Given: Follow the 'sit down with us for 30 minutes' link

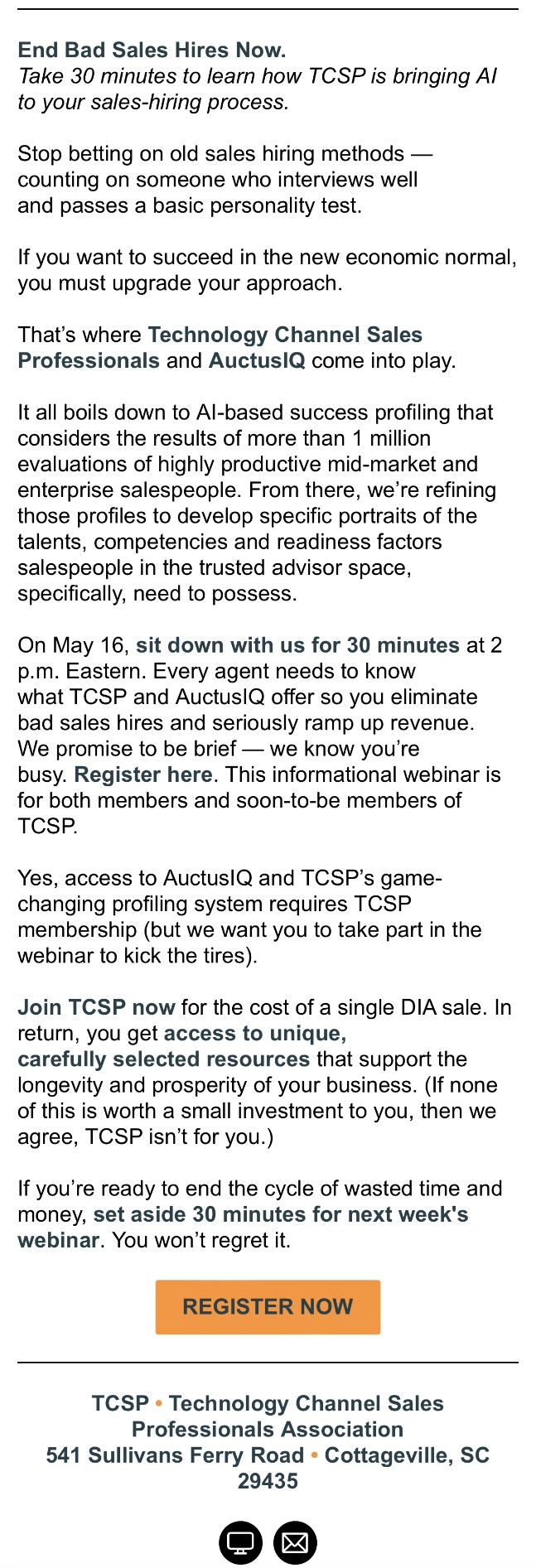Looking at the screenshot, I should click(297, 645).
